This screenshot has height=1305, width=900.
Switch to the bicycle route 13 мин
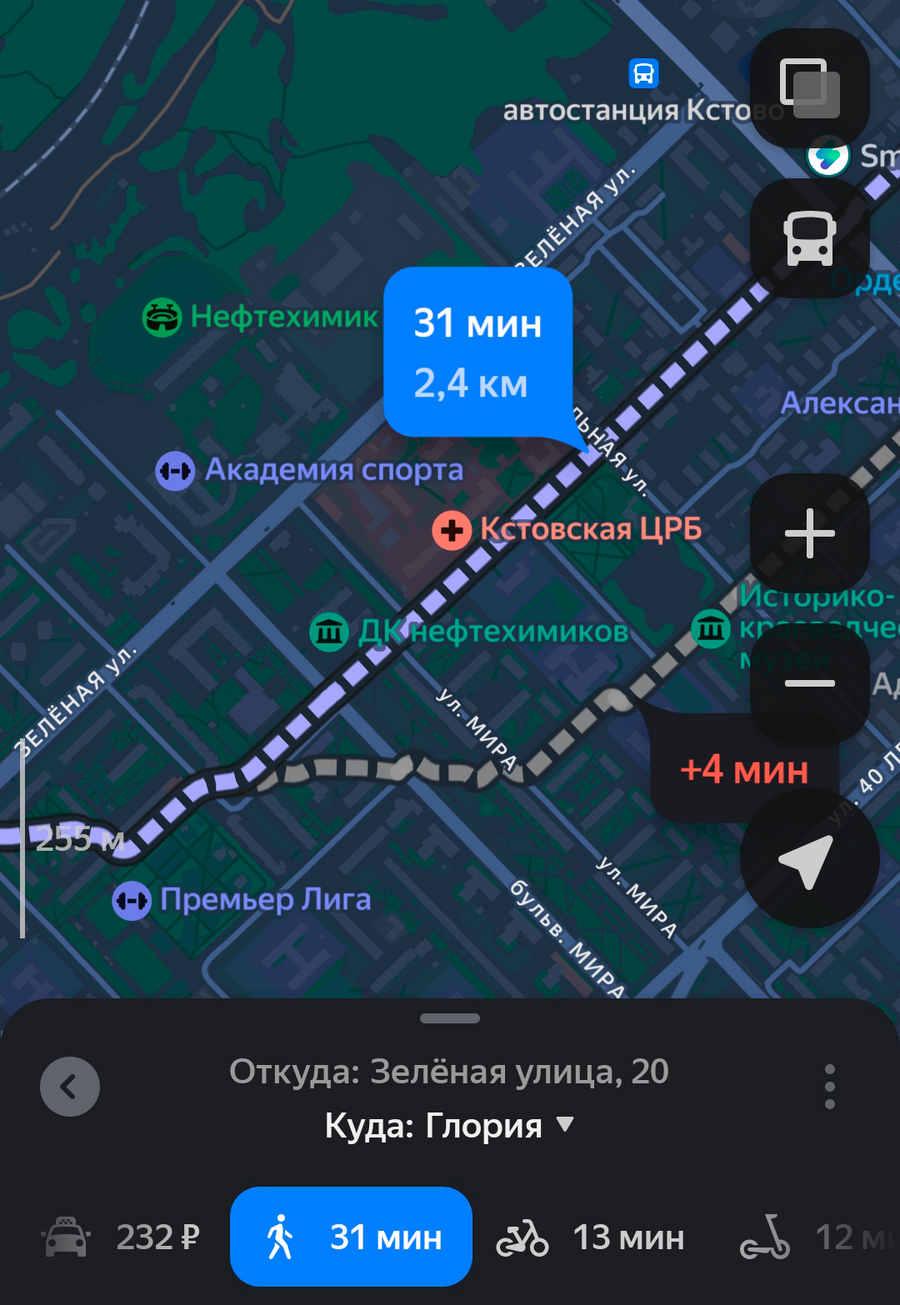click(591, 1238)
